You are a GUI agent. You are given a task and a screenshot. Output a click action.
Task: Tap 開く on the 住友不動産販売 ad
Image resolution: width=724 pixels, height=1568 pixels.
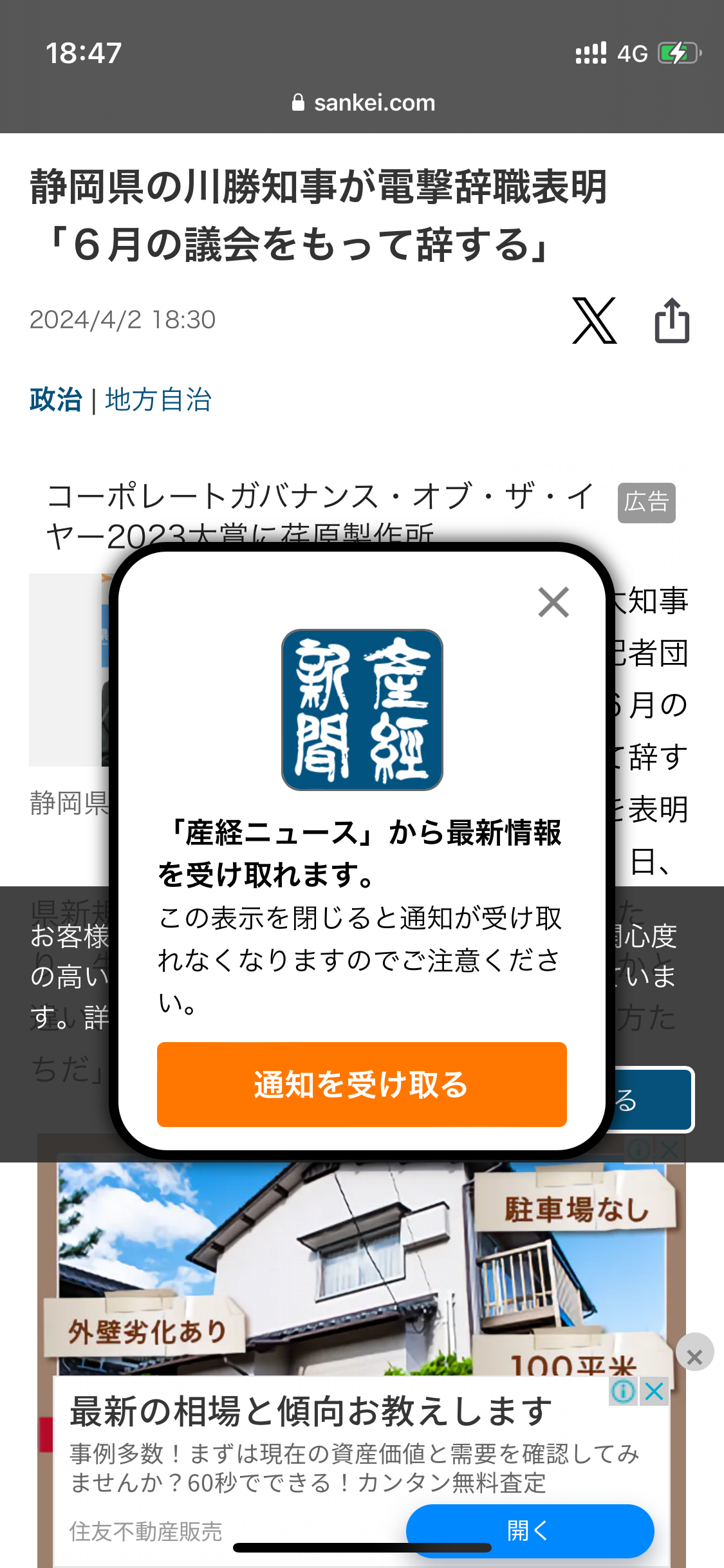pyautogui.click(x=529, y=1530)
